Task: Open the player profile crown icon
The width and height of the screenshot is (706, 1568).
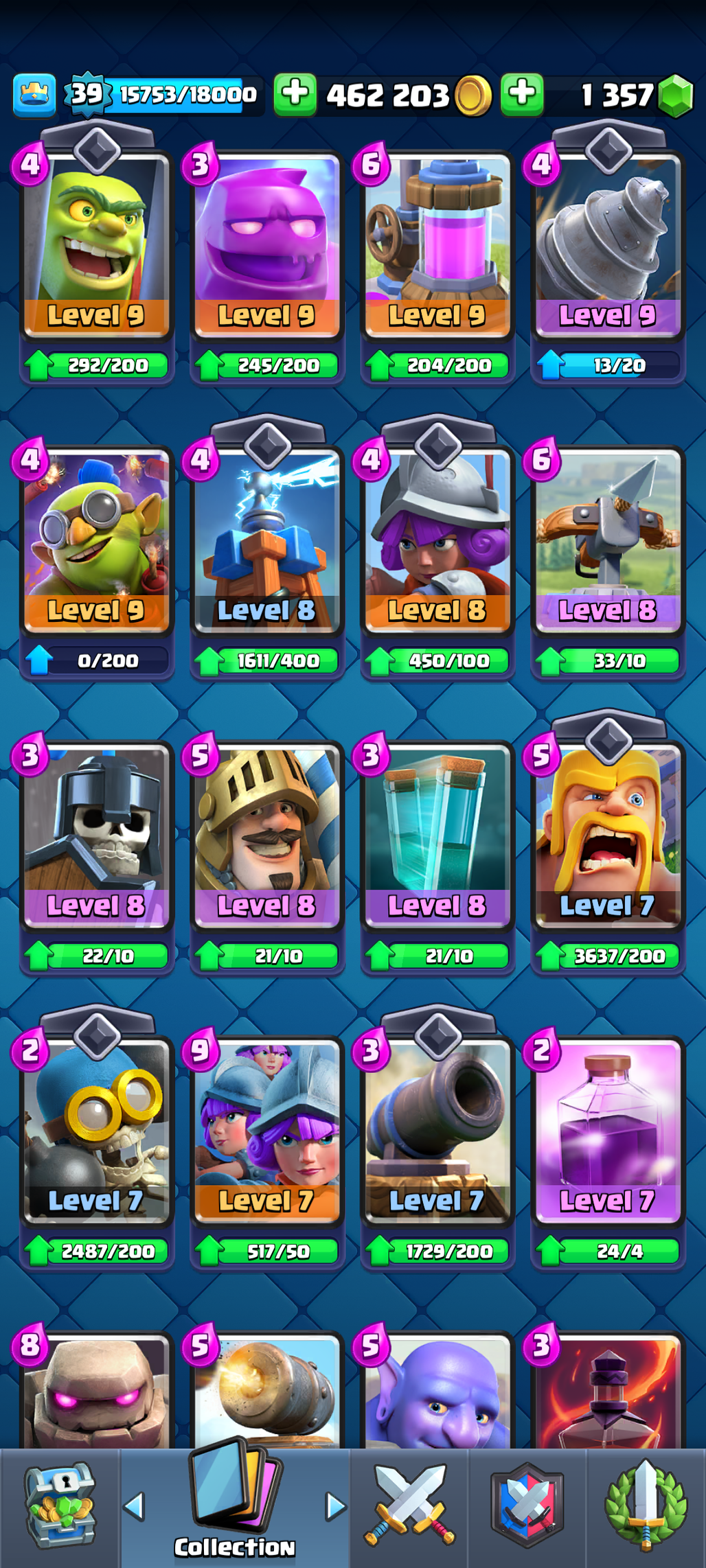Action: click(34, 95)
